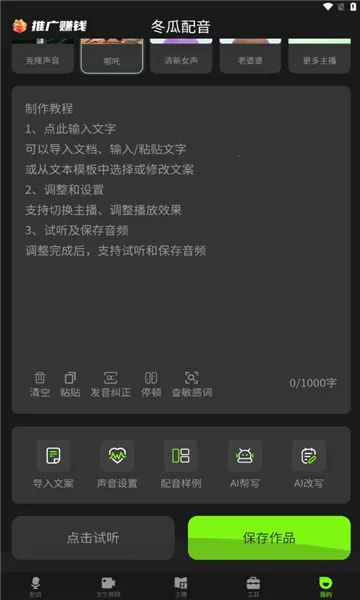Open the 推广赚钱 promotion entry

(x=50, y=26)
